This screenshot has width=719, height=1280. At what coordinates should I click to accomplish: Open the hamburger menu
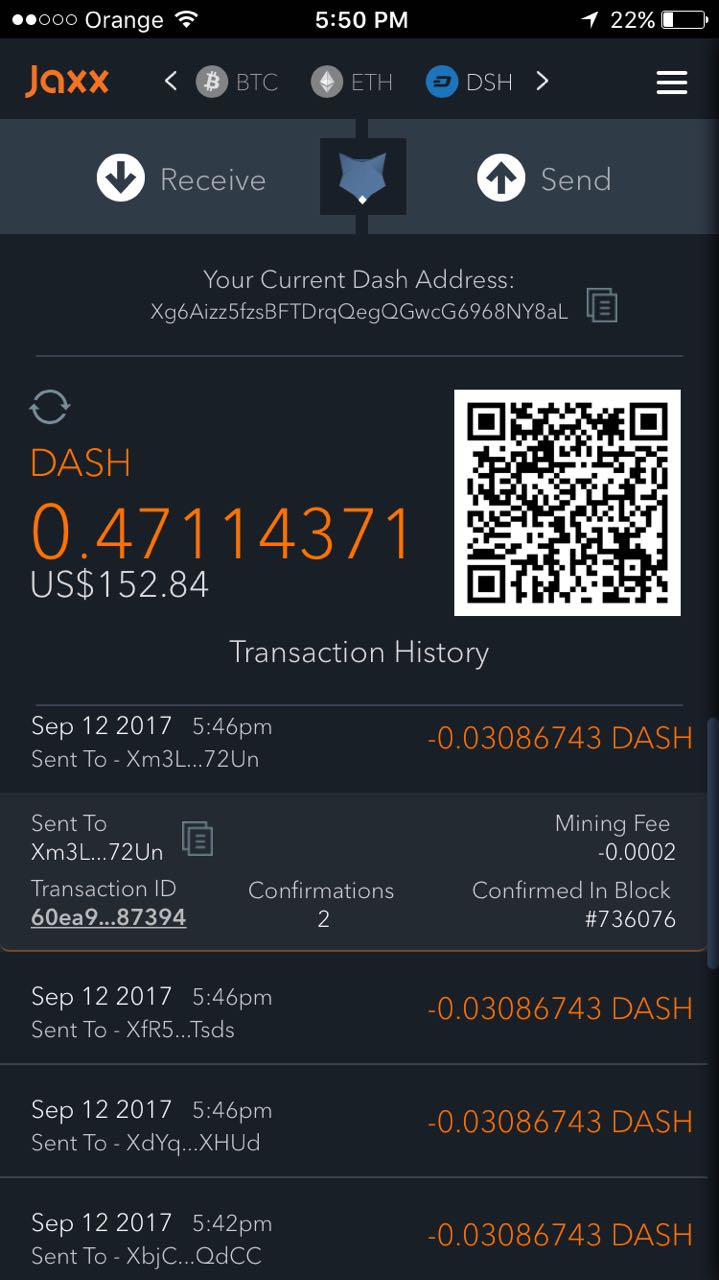click(x=671, y=82)
